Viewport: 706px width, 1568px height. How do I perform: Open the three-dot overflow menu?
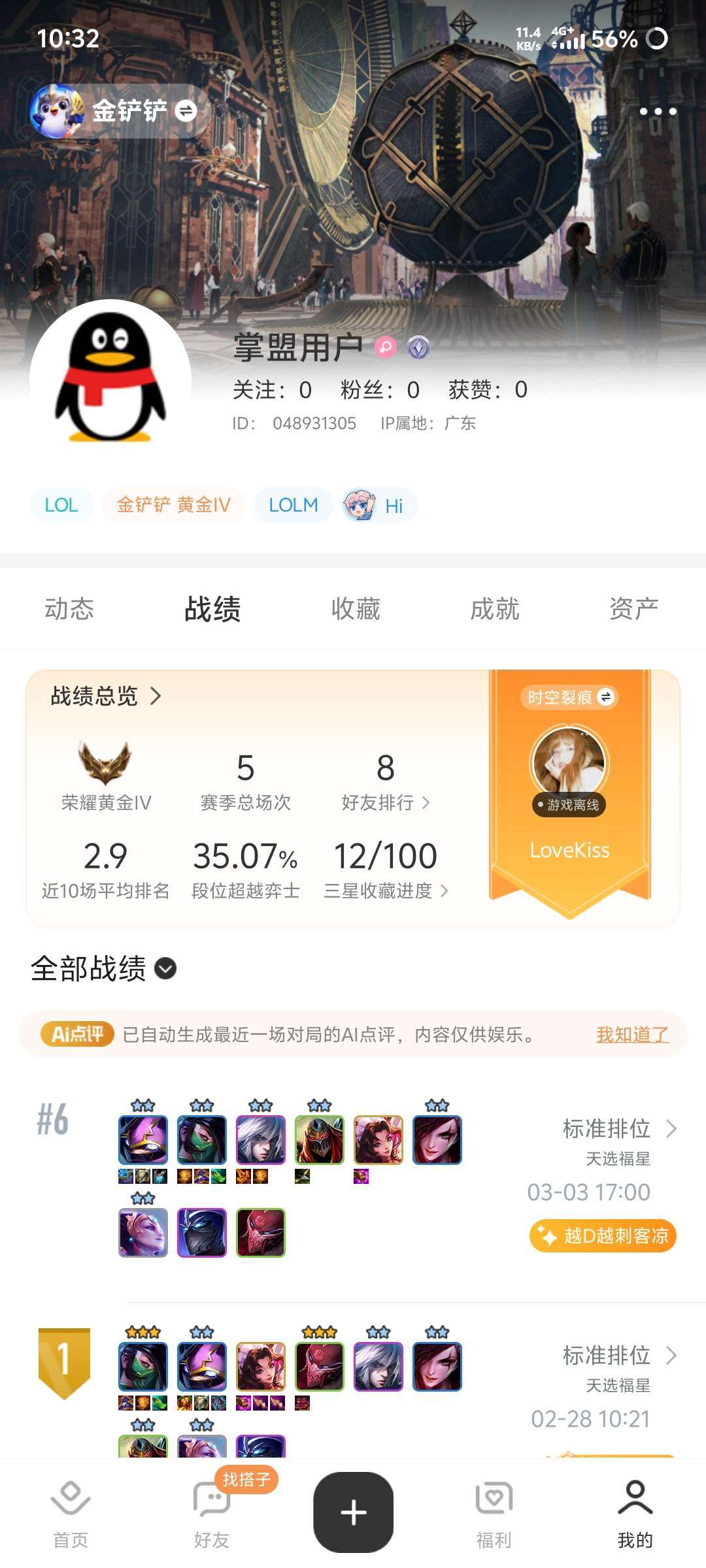pyautogui.click(x=658, y=112)
